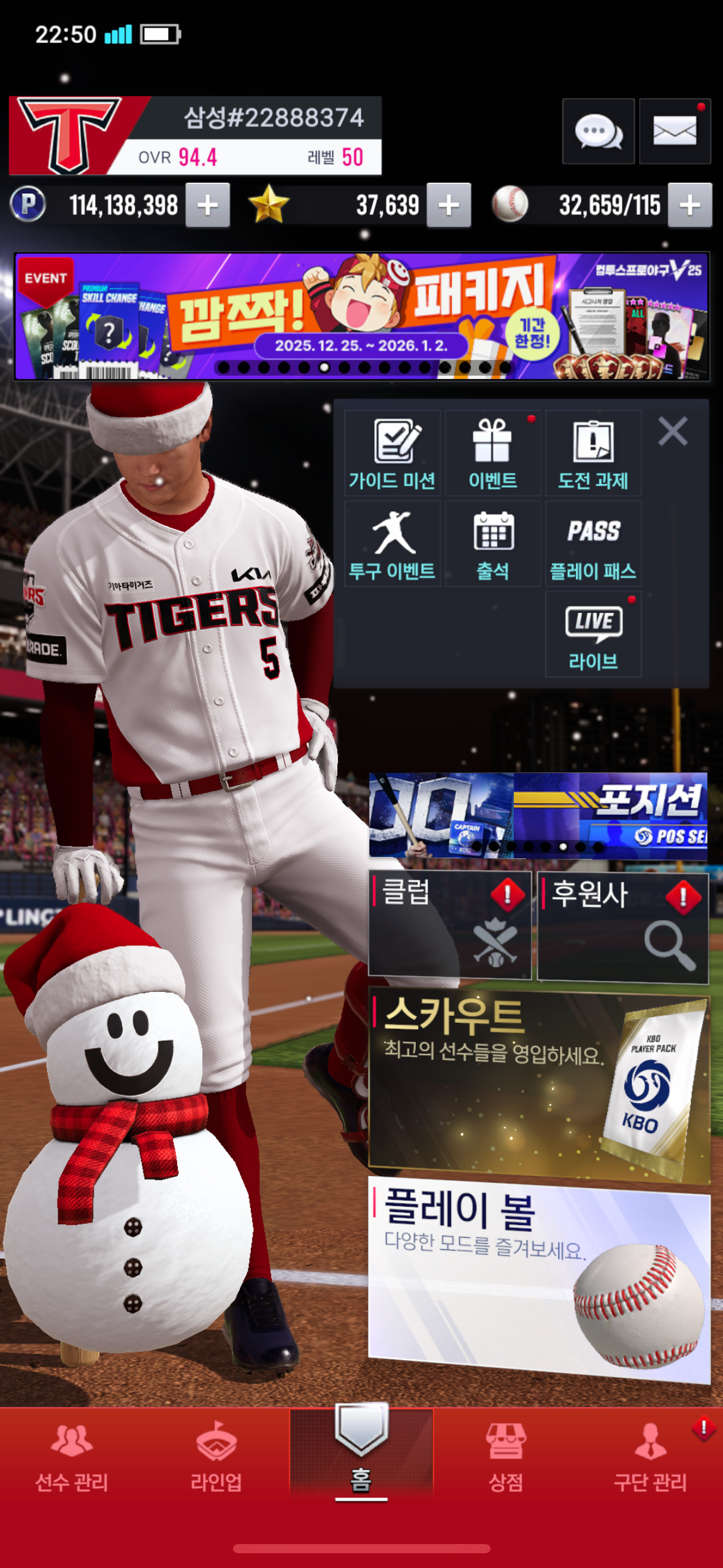
Task: Add more P points with the plus button
Action: [x=208, y=206]
